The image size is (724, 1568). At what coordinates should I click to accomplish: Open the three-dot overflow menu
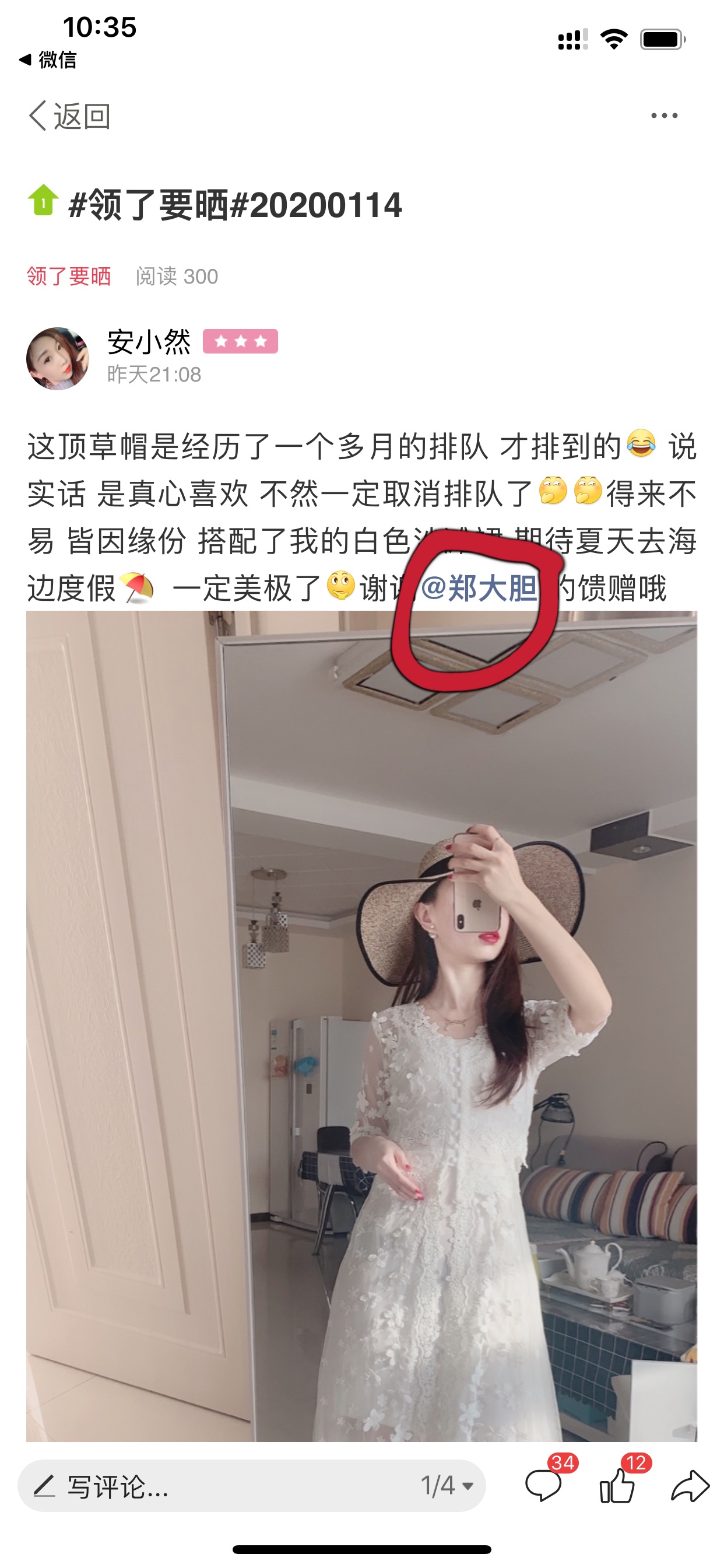coord(664,116)
